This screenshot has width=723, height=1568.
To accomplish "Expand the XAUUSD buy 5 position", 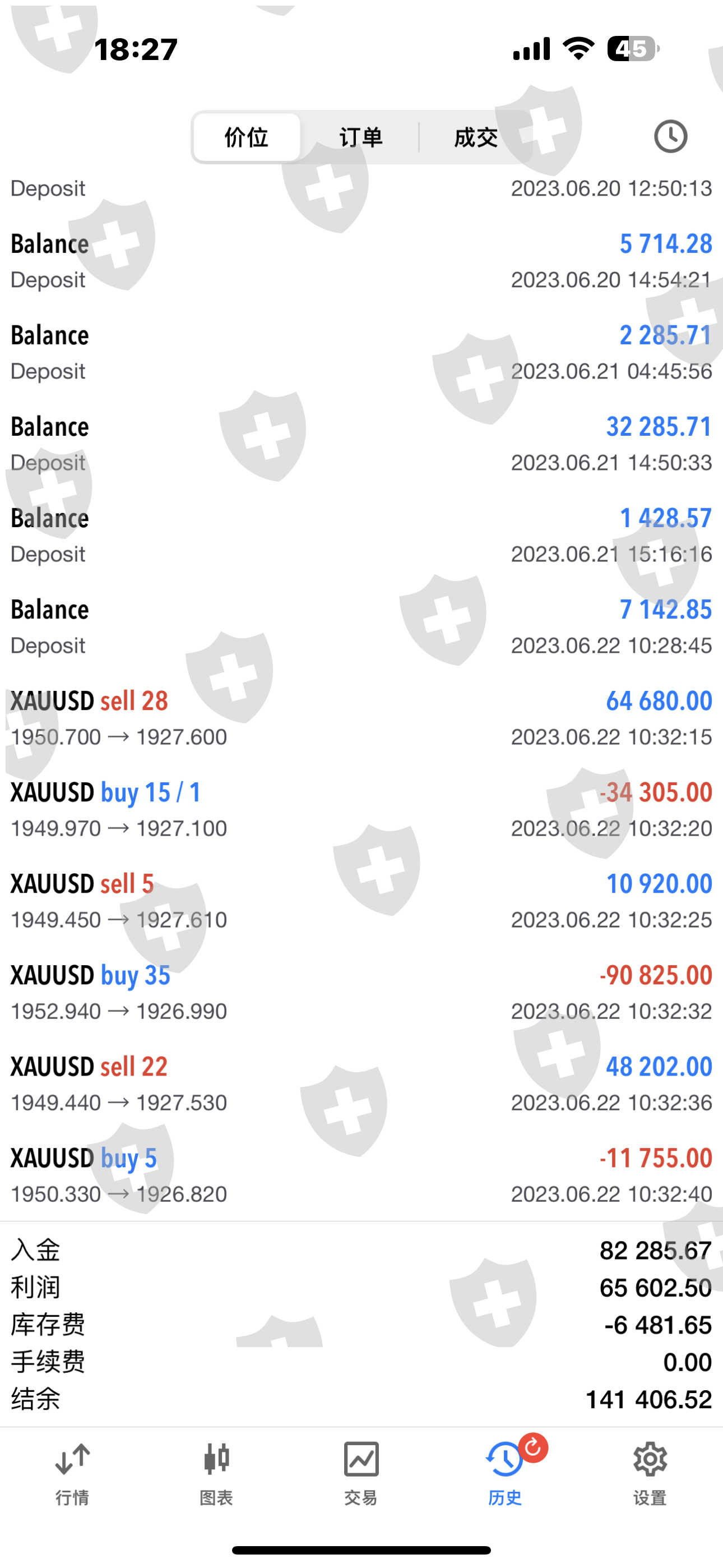I will (361, 1175).
